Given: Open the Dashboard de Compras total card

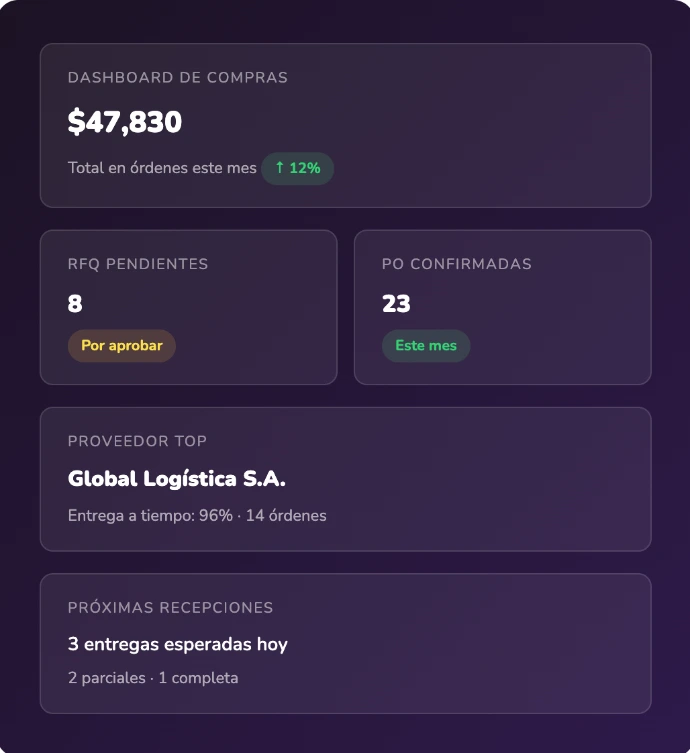Looking at the screenshot, I should [345, 125].
